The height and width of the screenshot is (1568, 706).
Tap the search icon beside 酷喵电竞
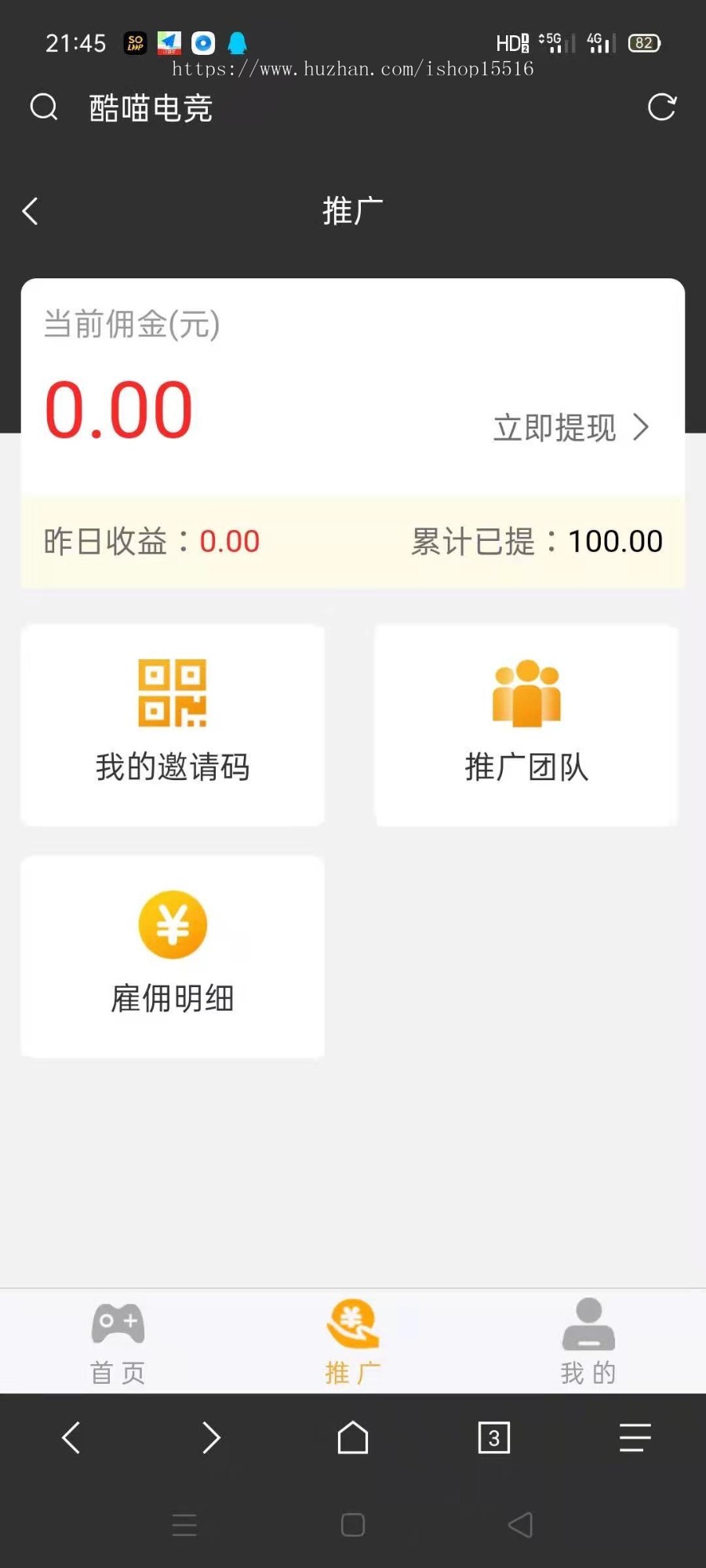coord(44,107)
